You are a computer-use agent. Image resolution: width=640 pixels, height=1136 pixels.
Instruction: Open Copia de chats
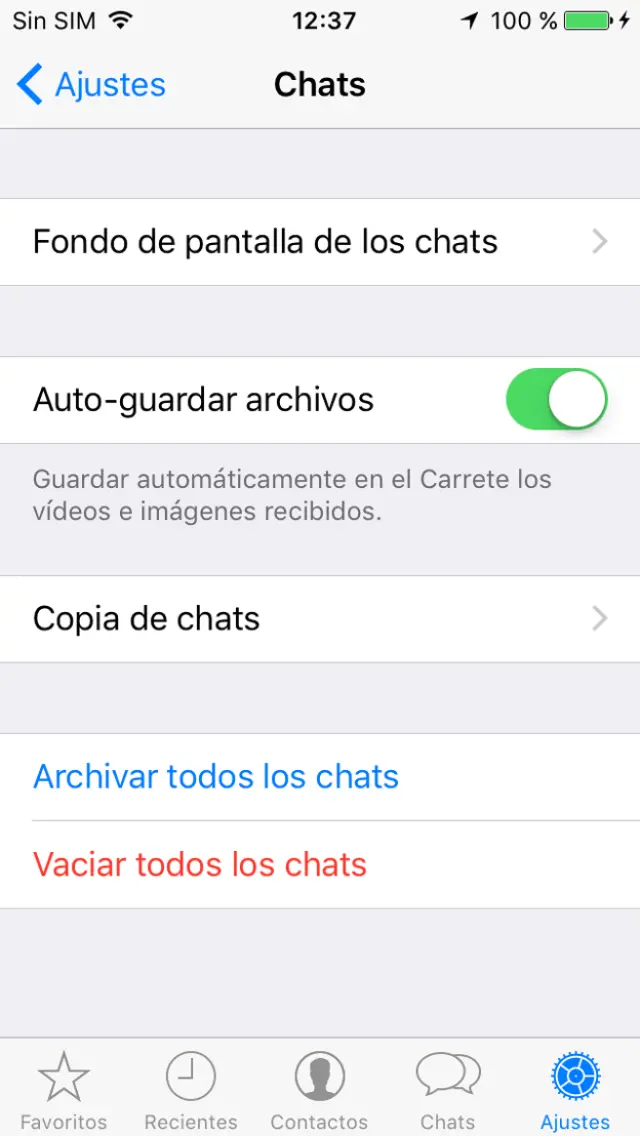(320, 619)
